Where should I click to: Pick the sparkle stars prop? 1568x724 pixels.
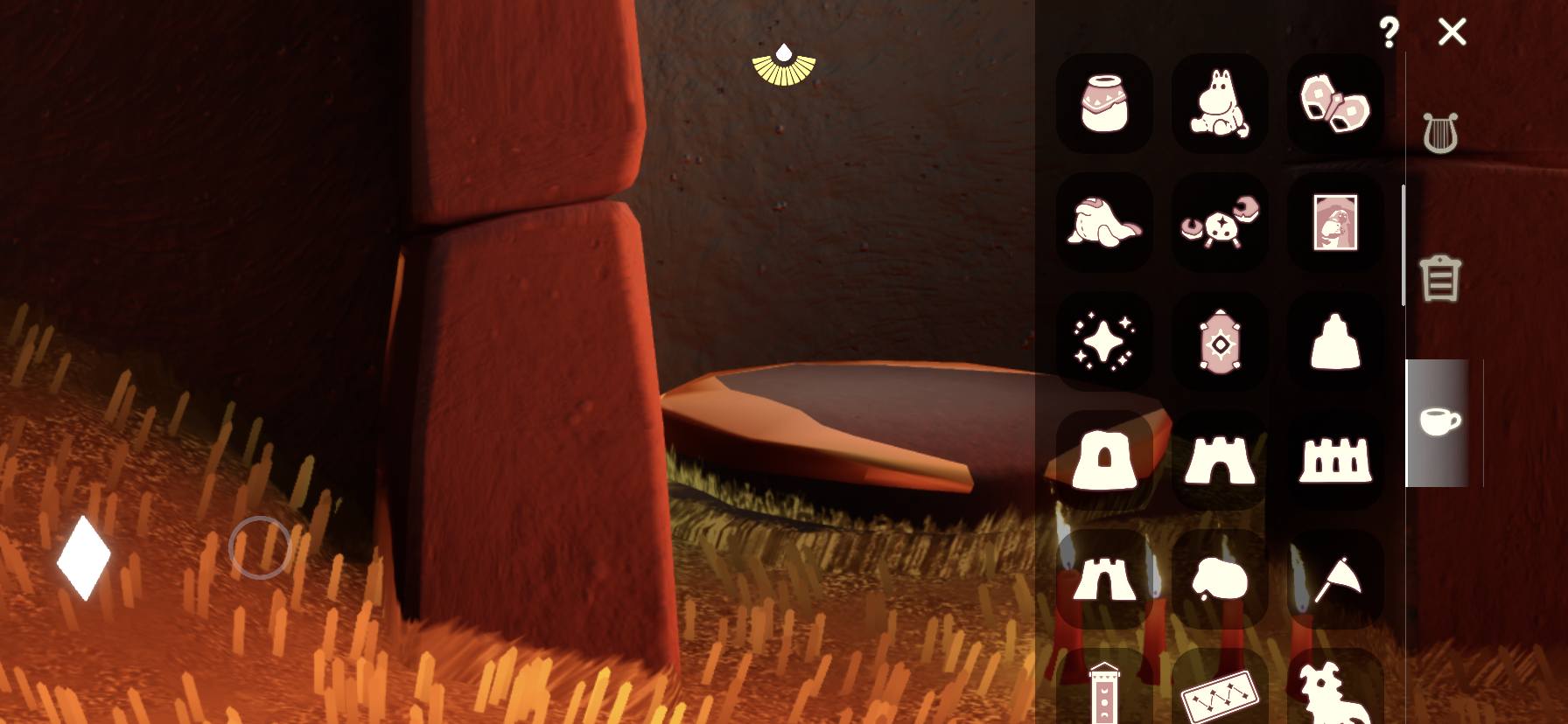(1104, 341)
